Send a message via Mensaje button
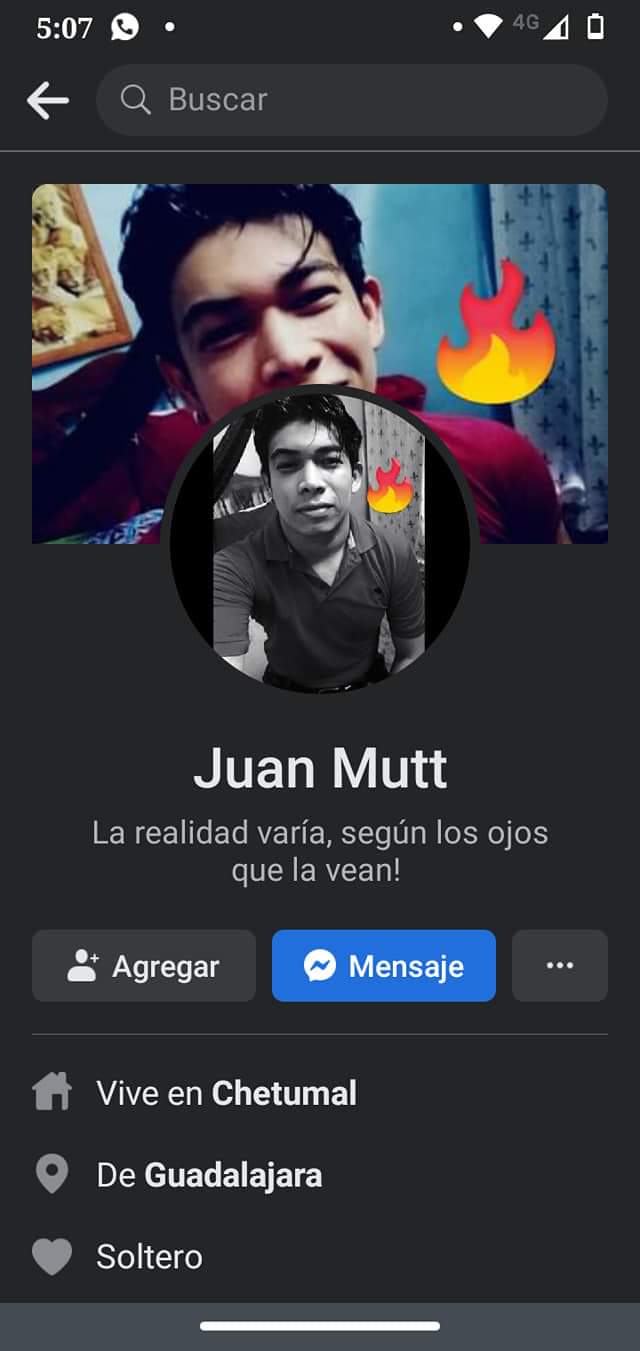640x1351 pixels. tap(384, 966)
